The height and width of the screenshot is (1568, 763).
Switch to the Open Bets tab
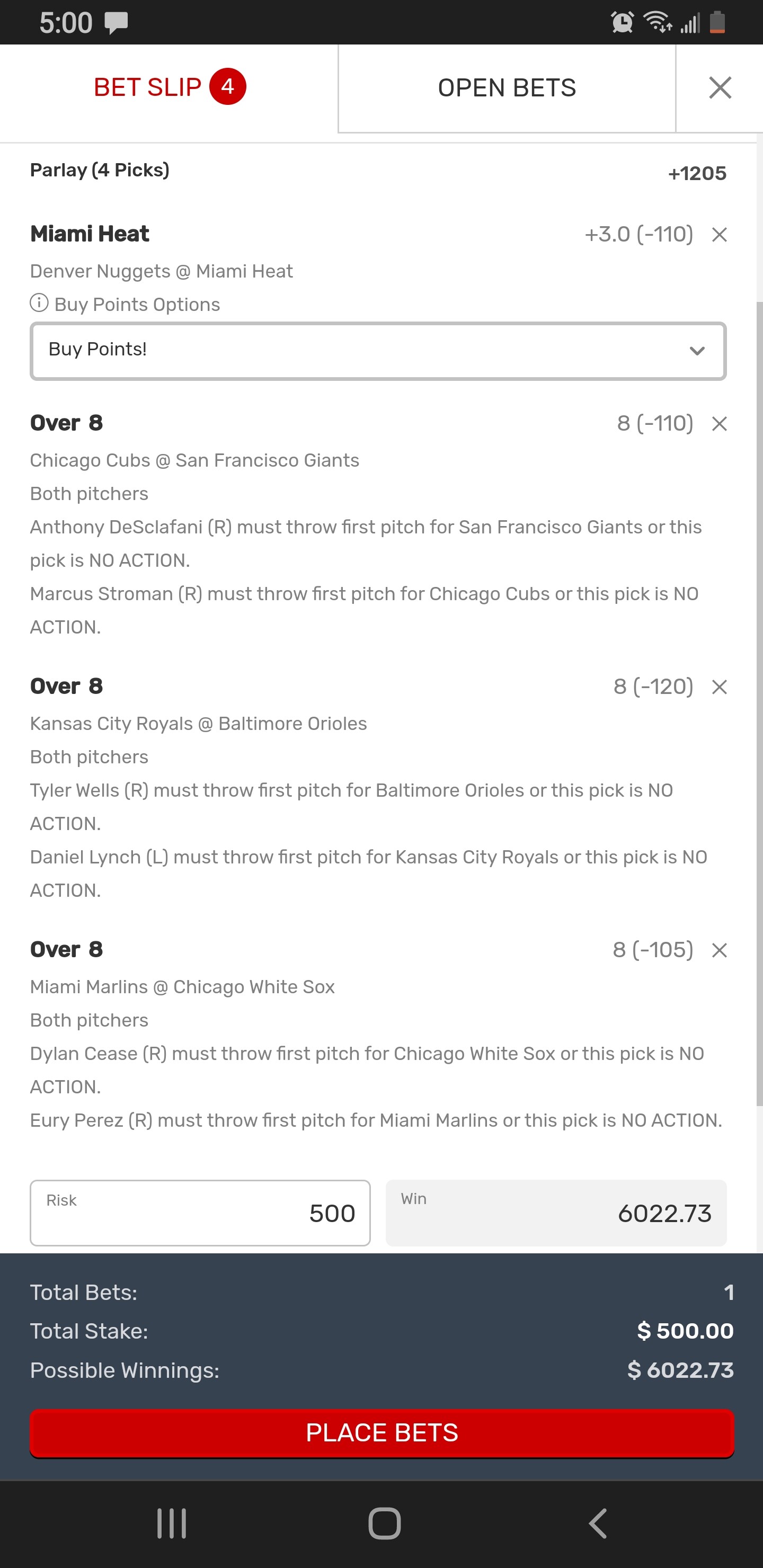pyautogui.click(x=506, y=88)
